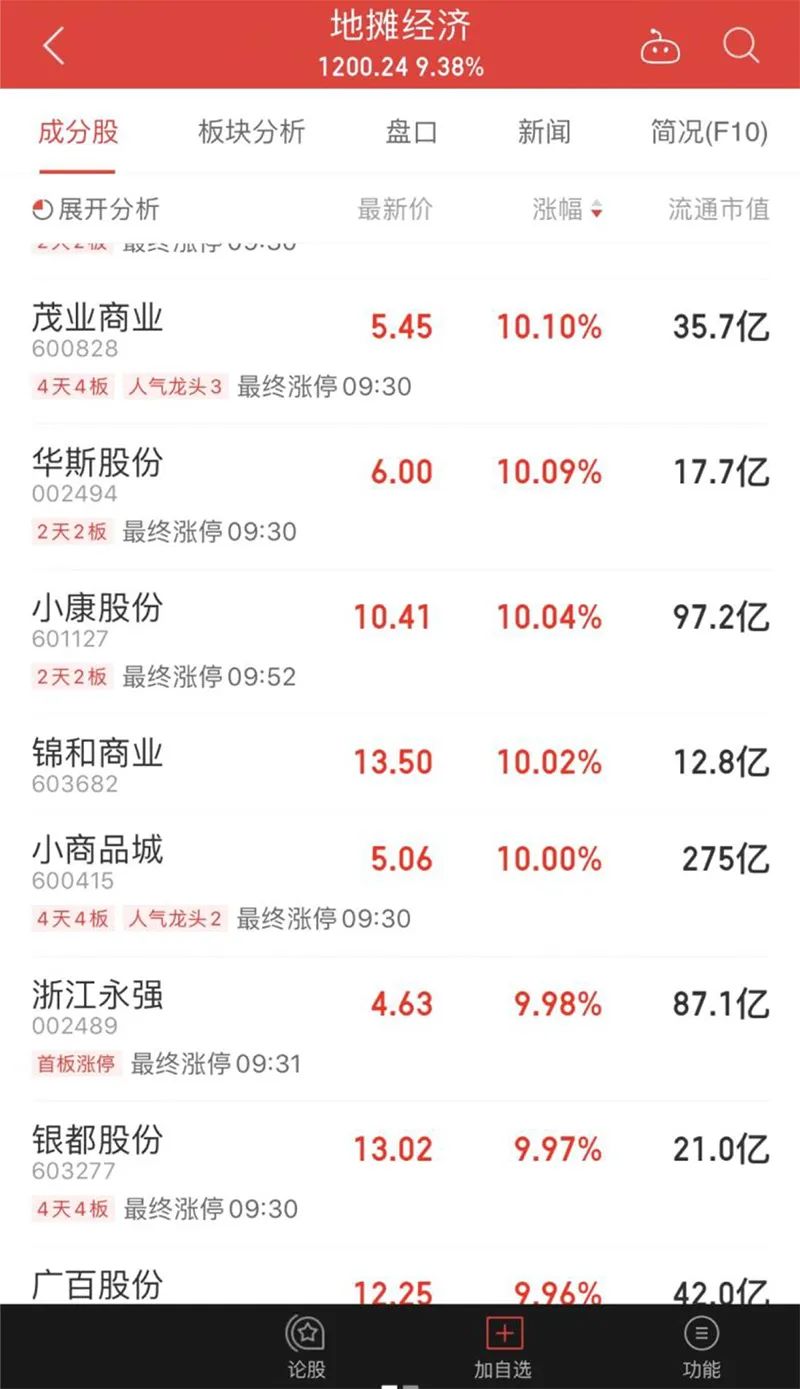Add to watchlist with 加自选
800x1389 pixels.
[503, 1346]
